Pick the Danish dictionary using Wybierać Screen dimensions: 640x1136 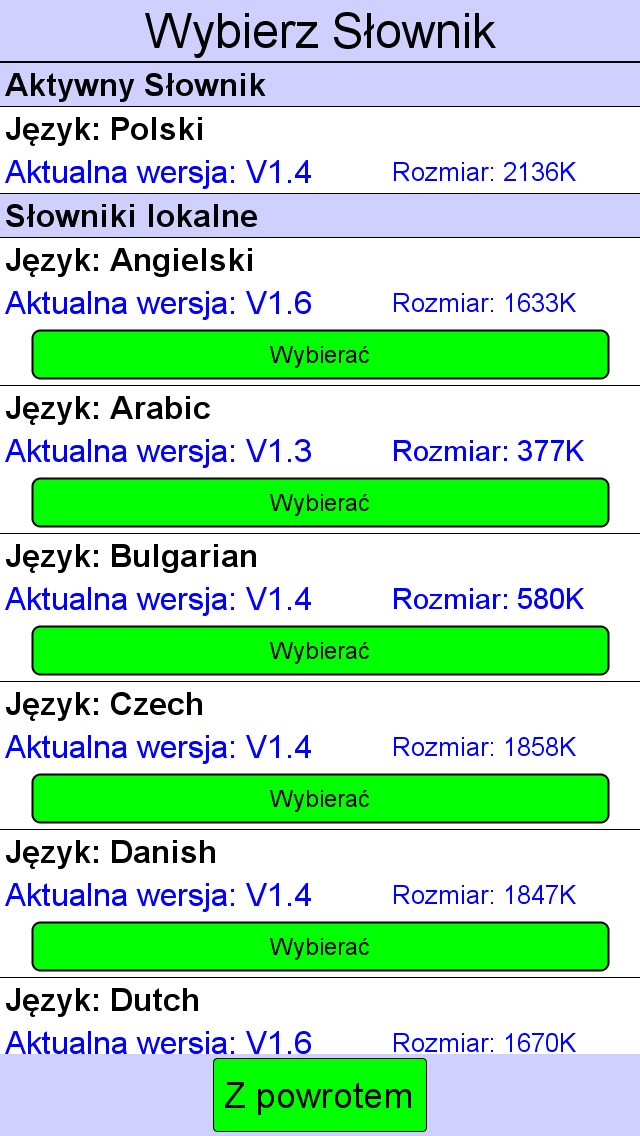tap(320, 946)
